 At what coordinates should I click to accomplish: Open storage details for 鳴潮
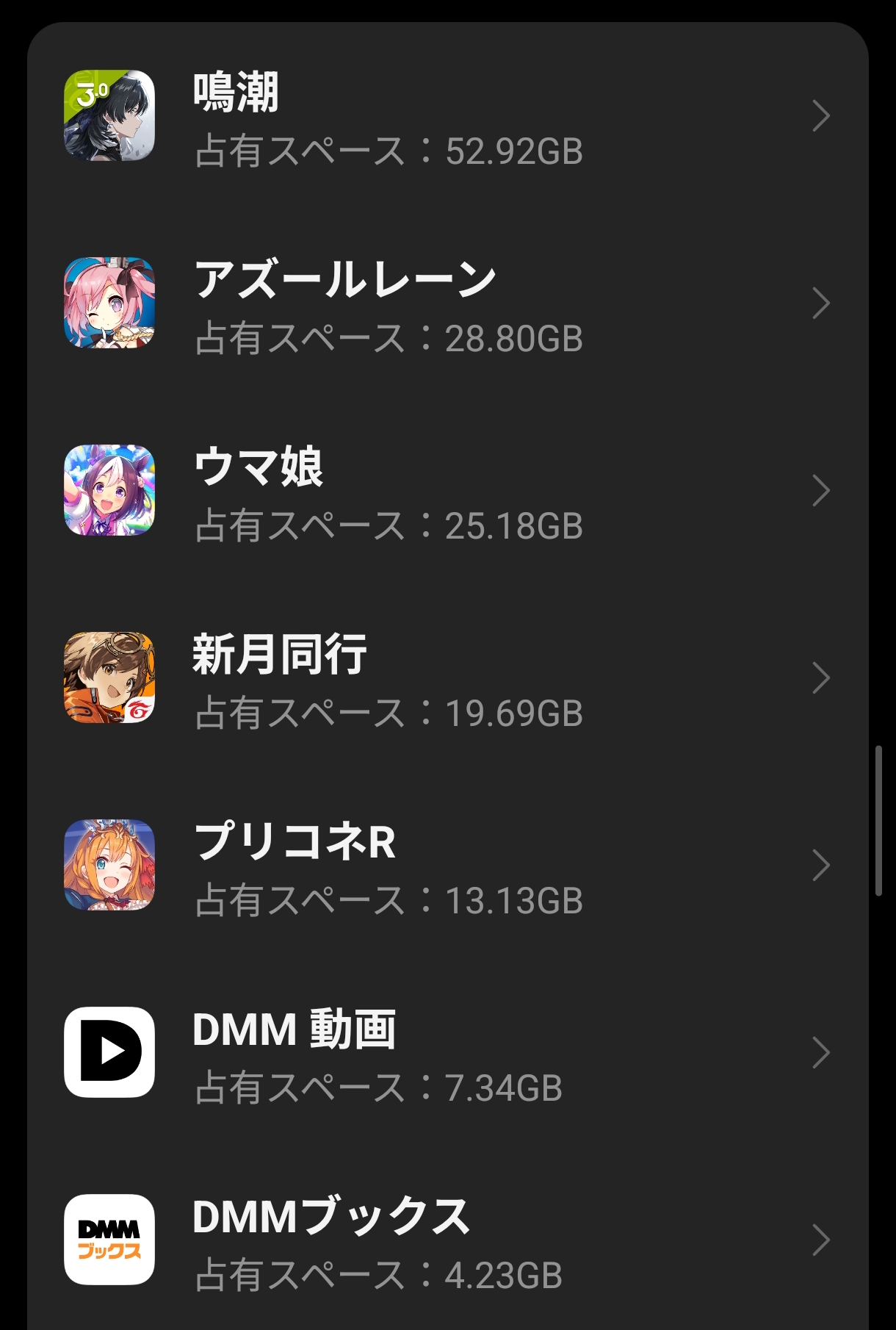pos(448,116)
